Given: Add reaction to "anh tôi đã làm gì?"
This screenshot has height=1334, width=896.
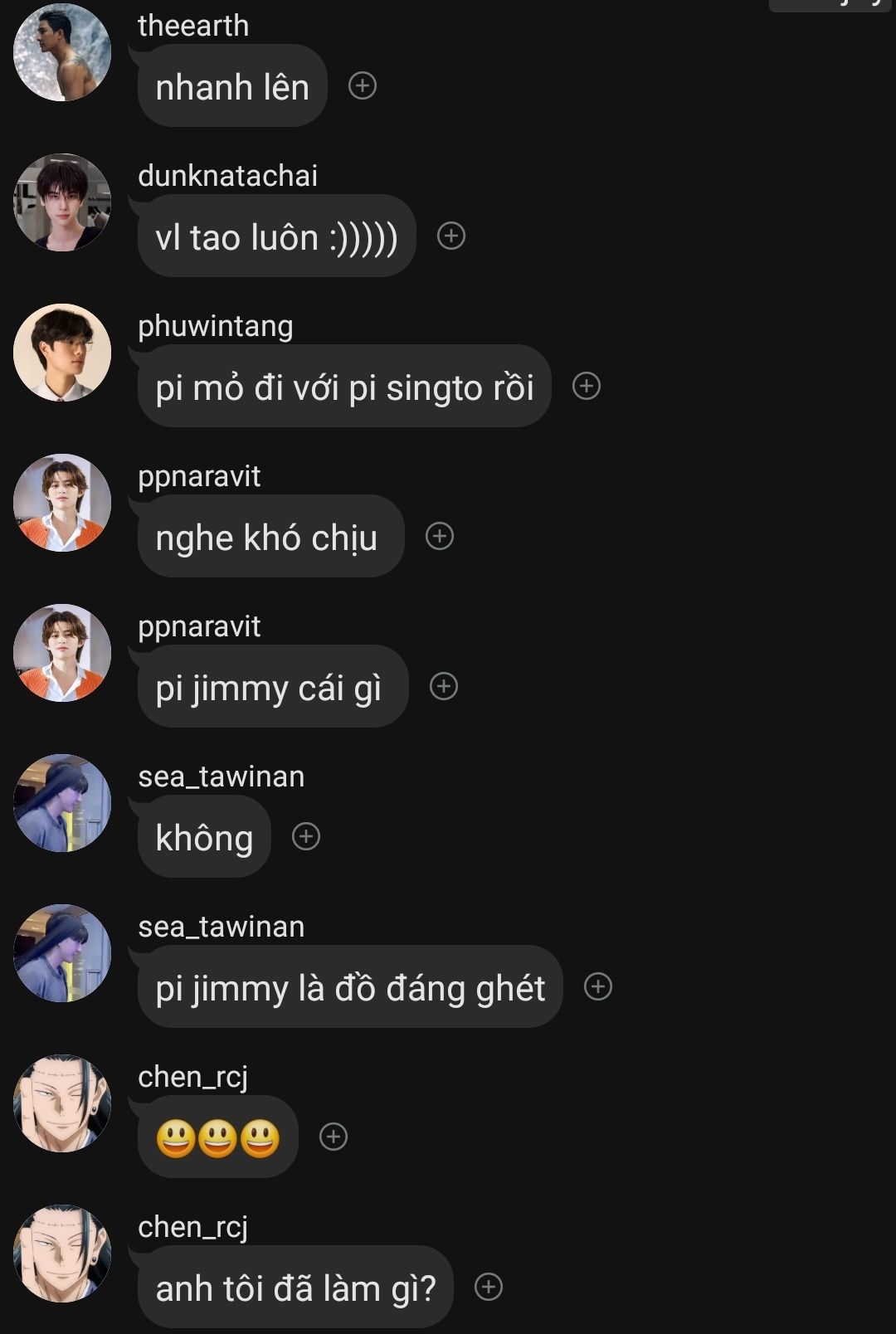Looking at the screenshot, I should click(489, 1287).
